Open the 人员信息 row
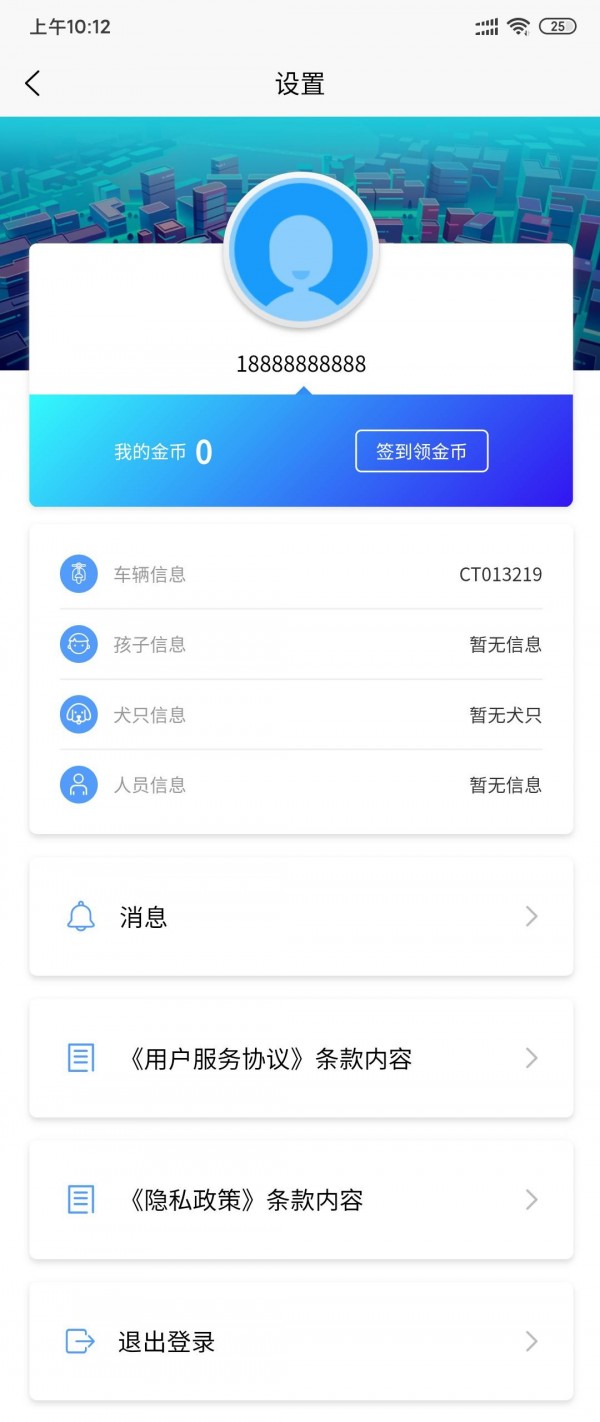The width and height of the screenshot is (600, 1422). (300, 785)
